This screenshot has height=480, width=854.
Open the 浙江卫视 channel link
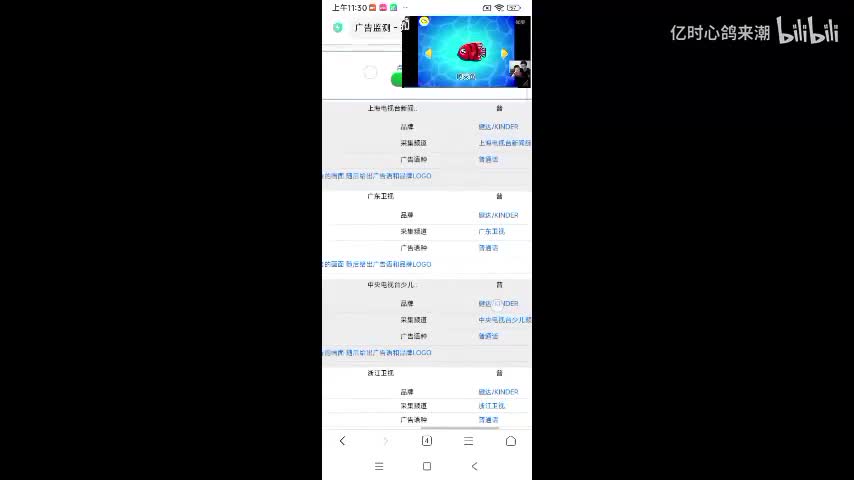[492, 406]
